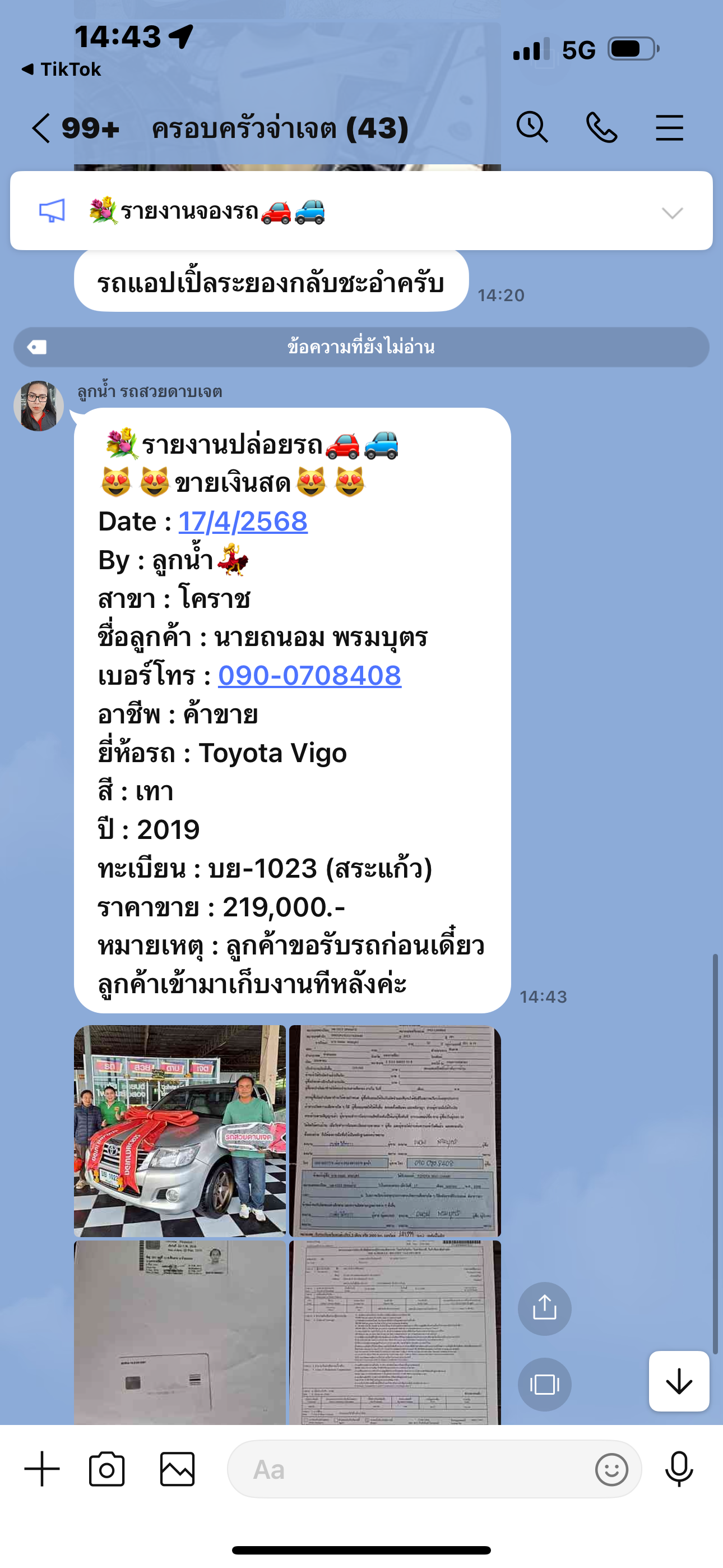Open the camera to take a photo
The height and width of the screenshot is (1568, 723).
107,1469
